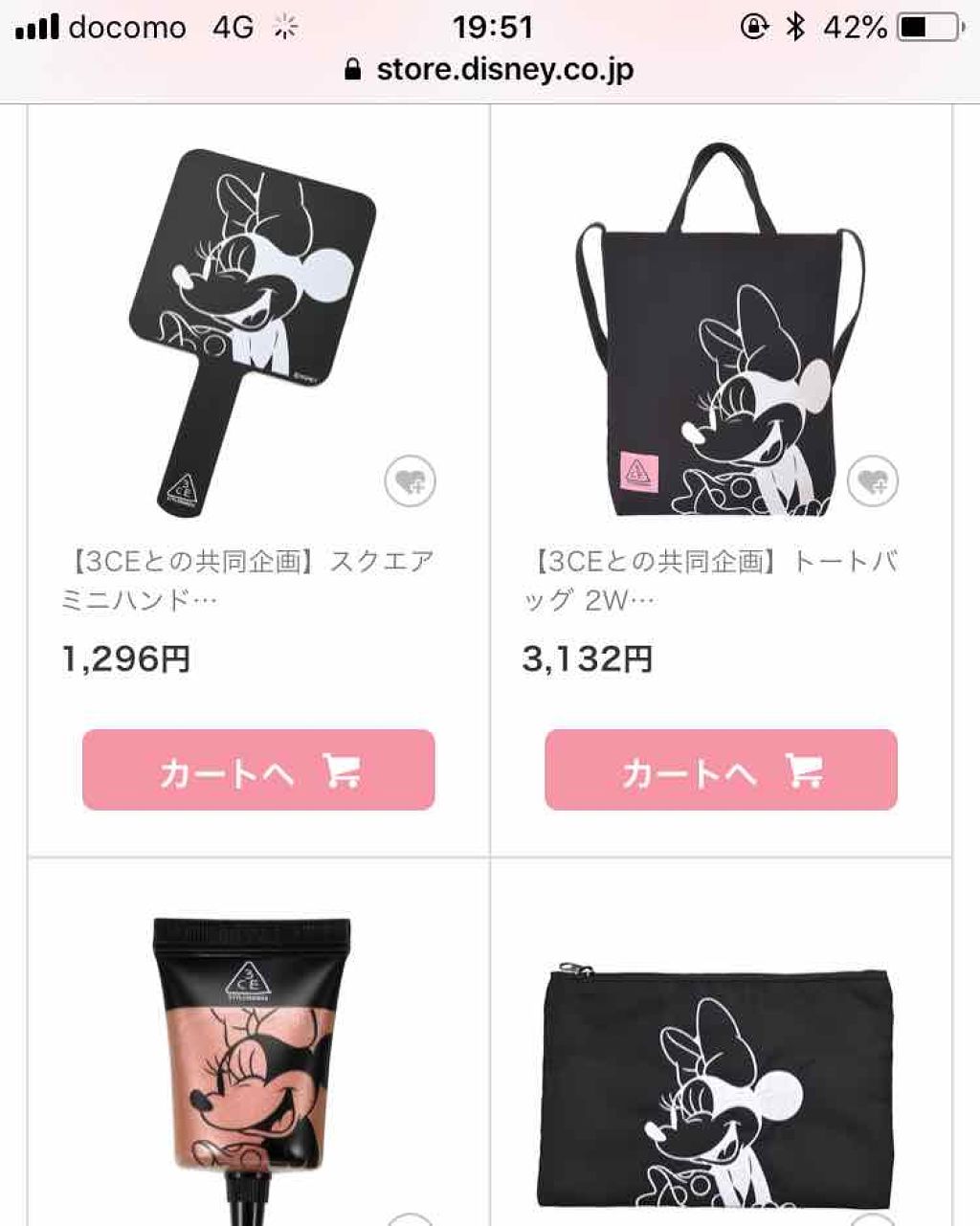Viewport: 980px width, 1226px height.
Task: Open the スクエアミニハンド title link
Action: [247, 580]
